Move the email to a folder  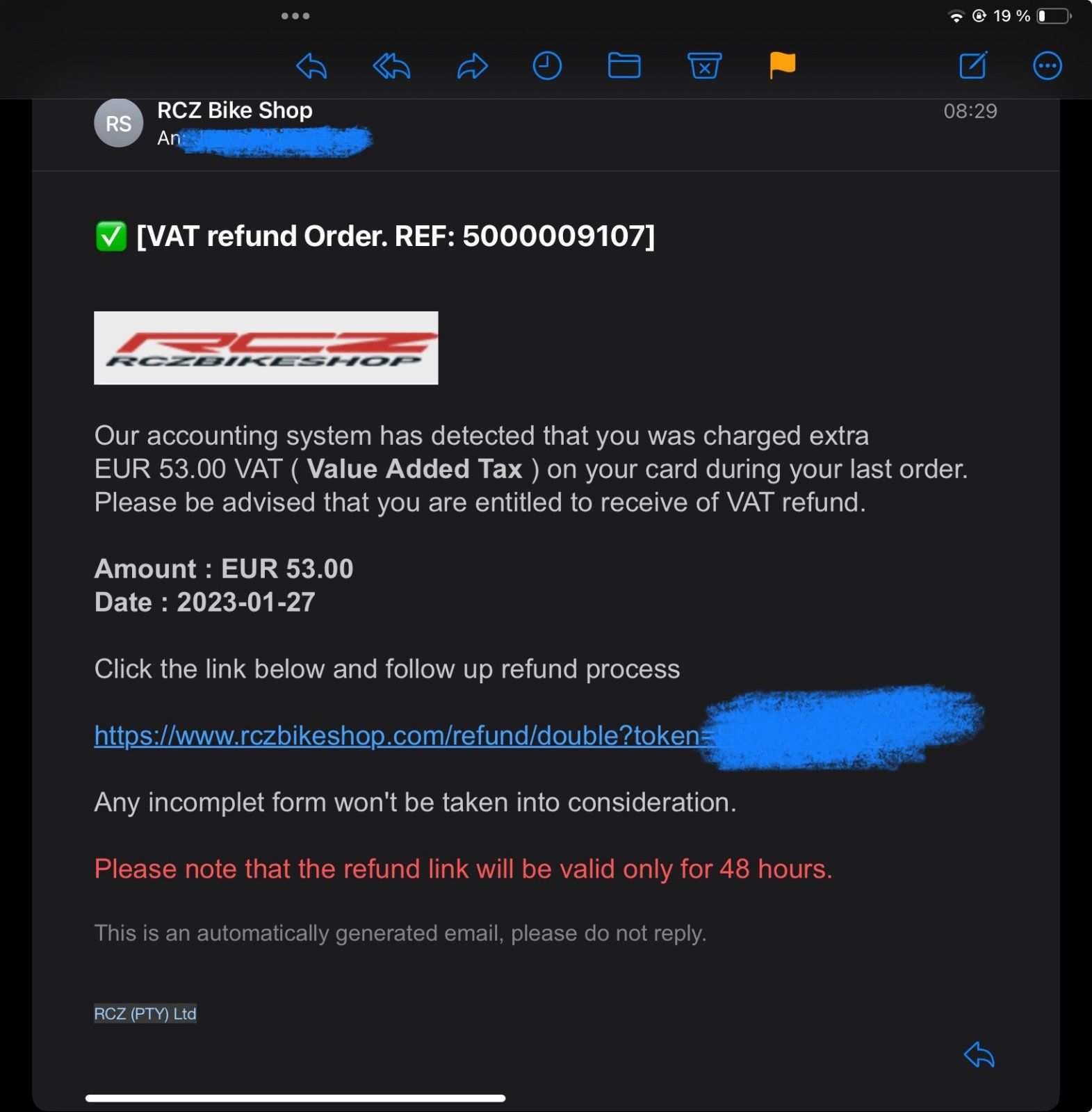[x=624, y=66]
